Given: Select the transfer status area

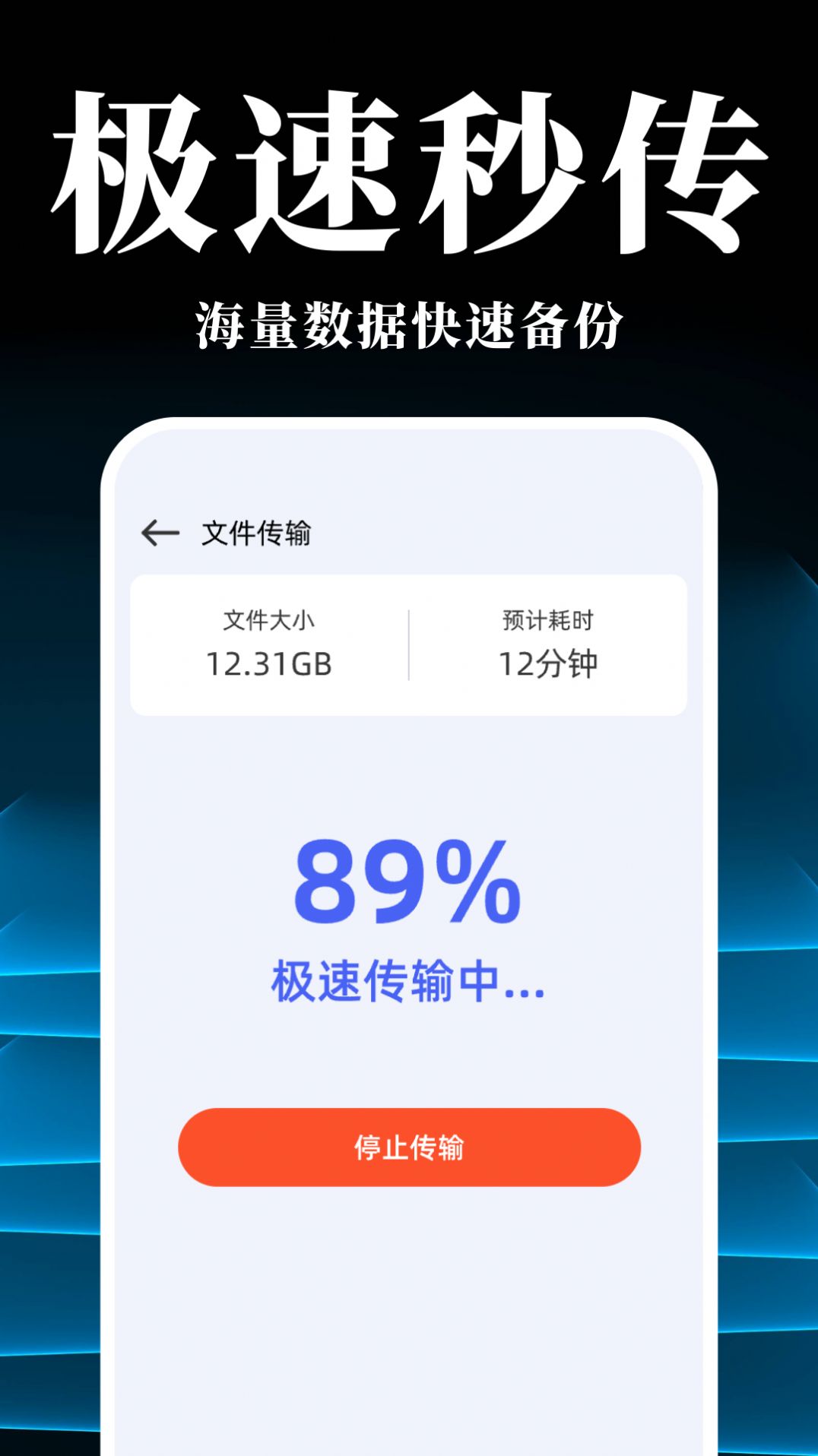Looking at the screenshot, I should [x=409, y=980].
